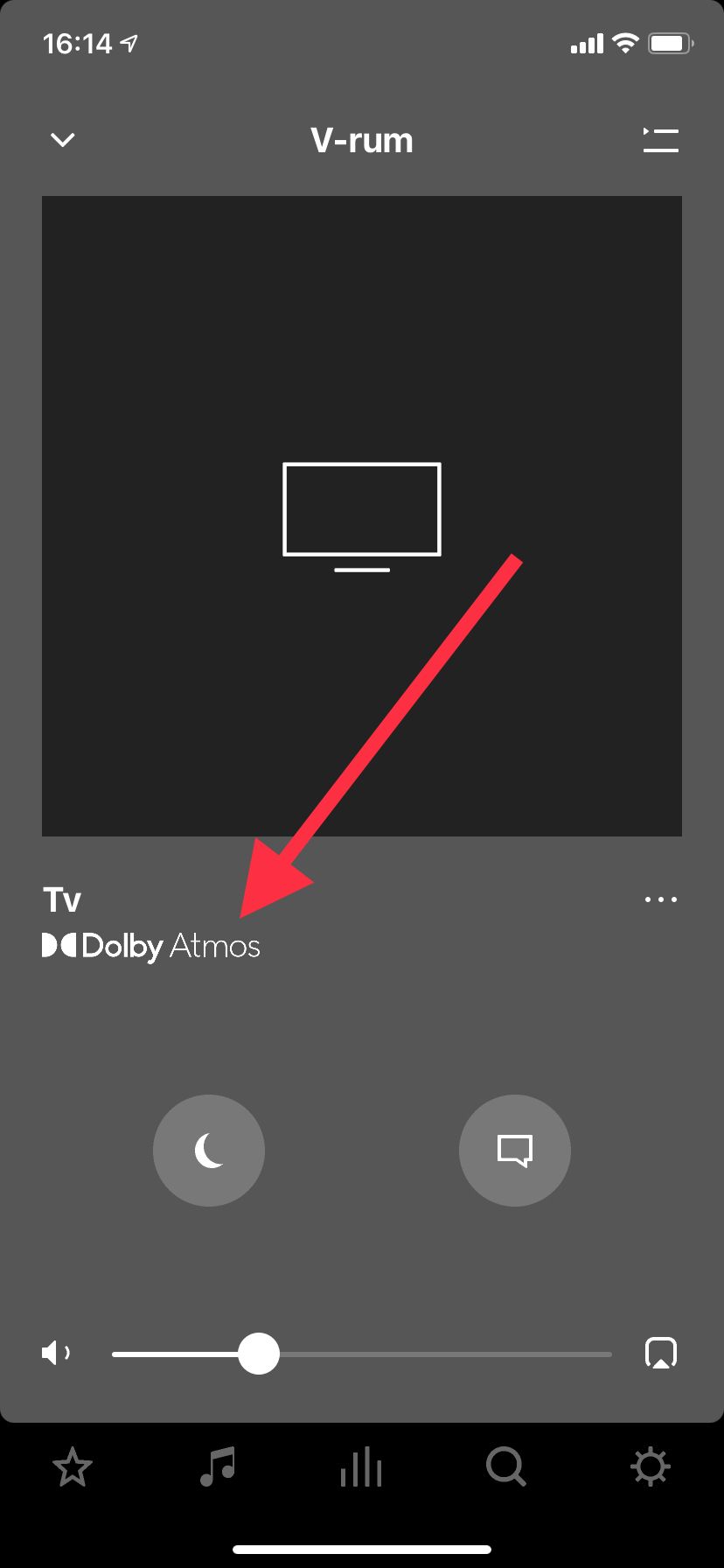Switch to the Search tab
This screenshot has width=724, height=1568.
(505, 1467)
